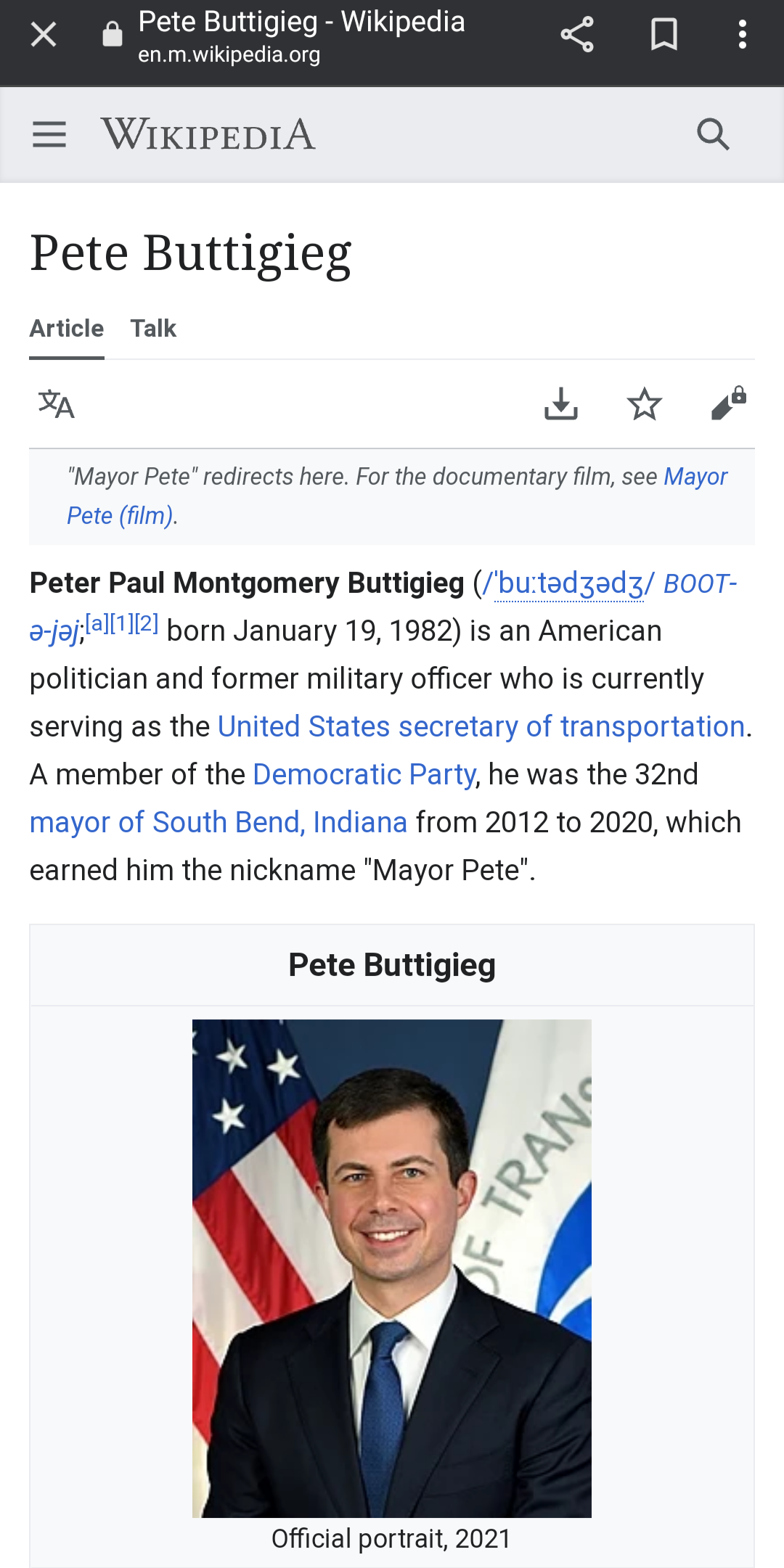The width and height of the screenshot is (784, 1568).
Task: Tap the locked edit pencil
Action: 729,403
